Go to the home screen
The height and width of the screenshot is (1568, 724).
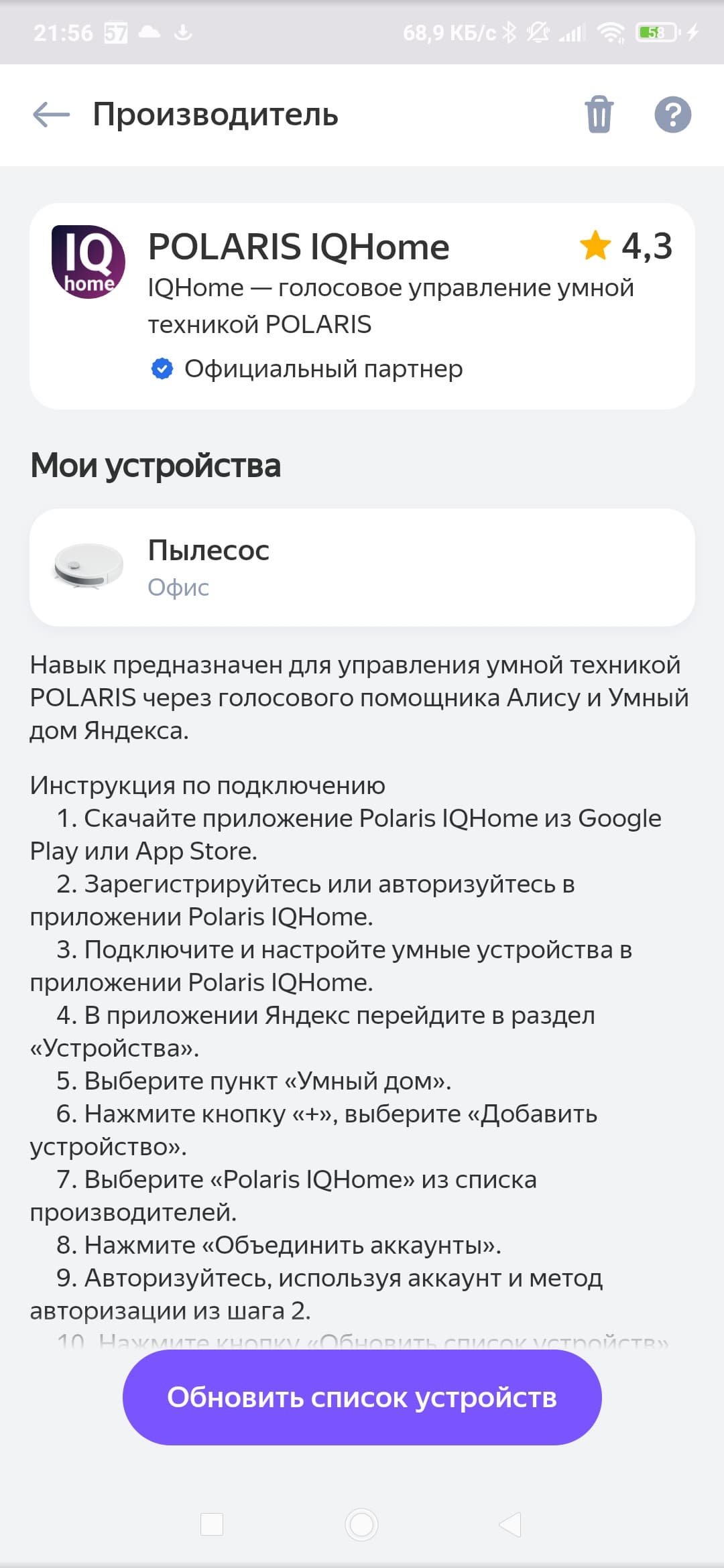tap(362, 1524)
